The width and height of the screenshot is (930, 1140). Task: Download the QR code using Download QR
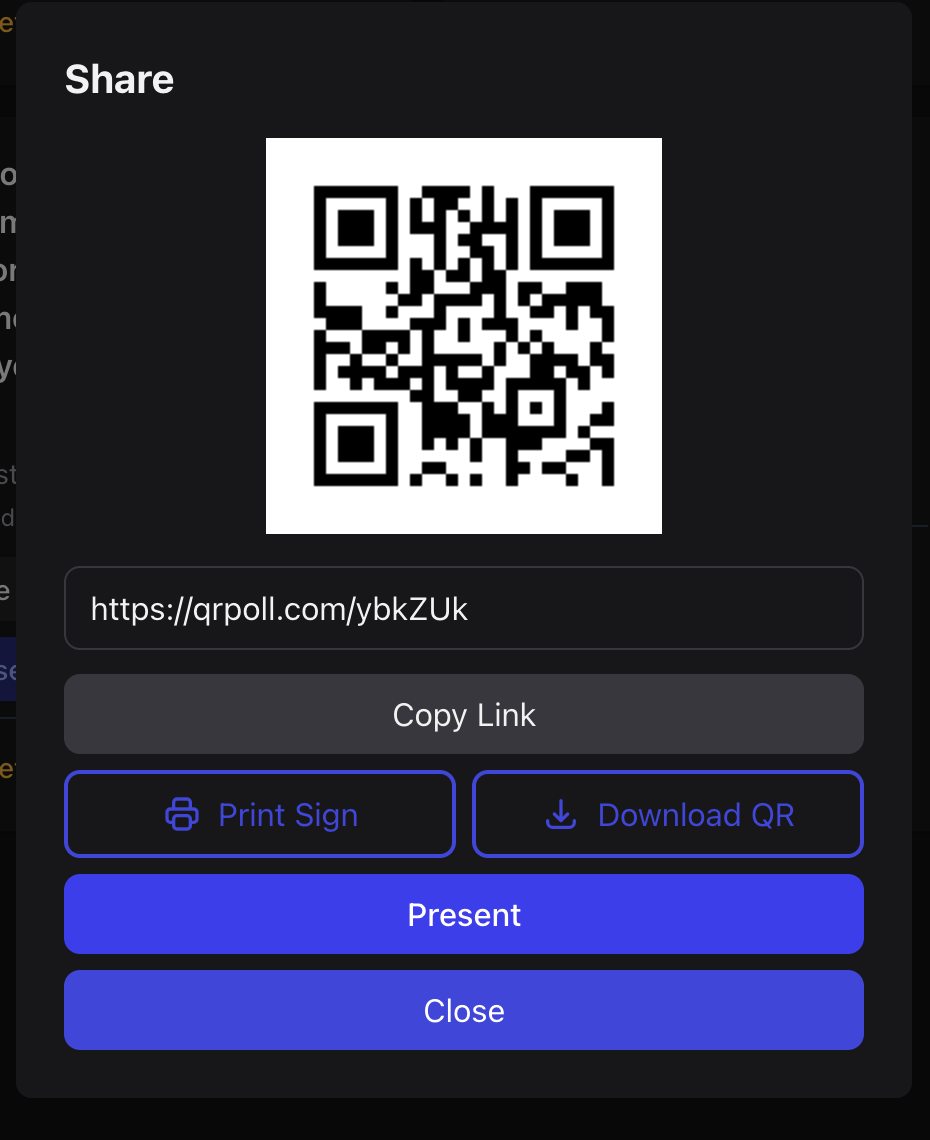667,814
